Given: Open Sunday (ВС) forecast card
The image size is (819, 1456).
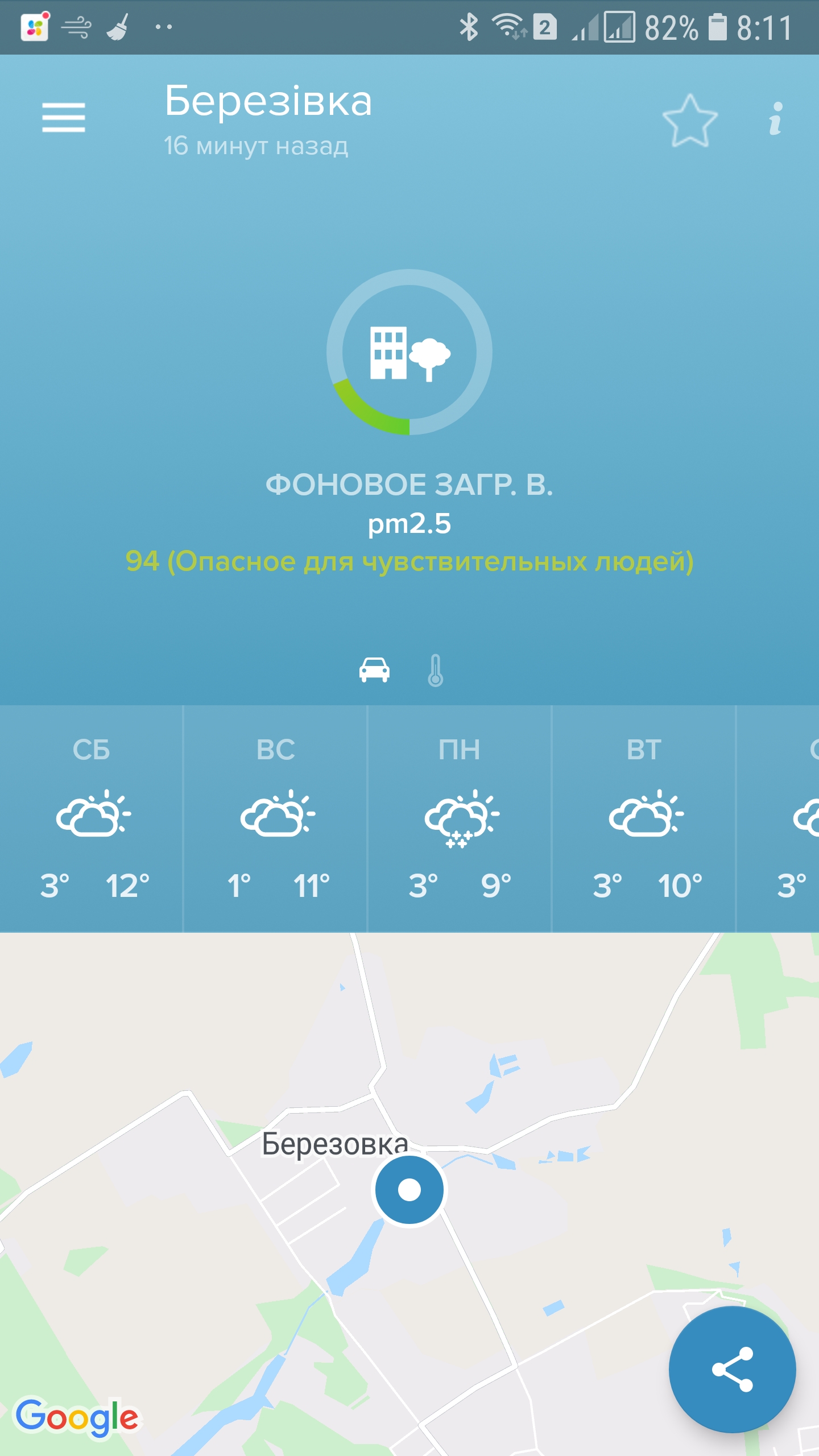Looking at the screenshot, I should (276, 818).
